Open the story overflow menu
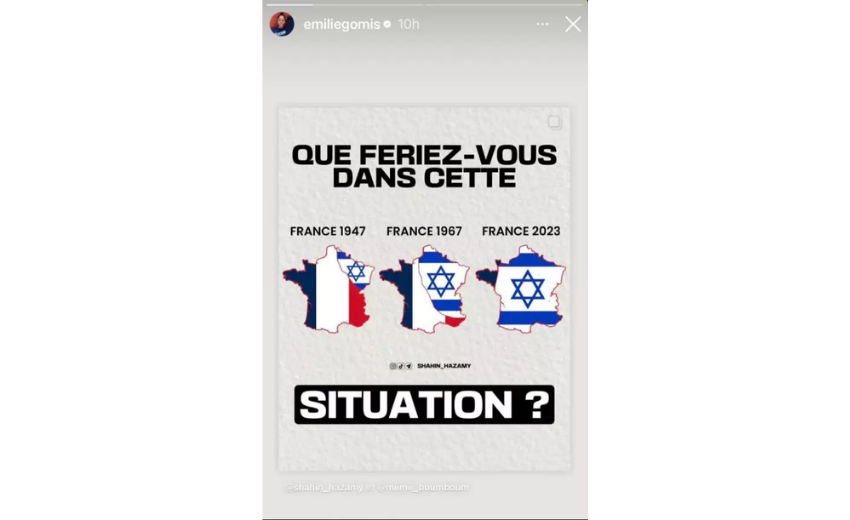 pyautogui.click(x=542, y=24)
